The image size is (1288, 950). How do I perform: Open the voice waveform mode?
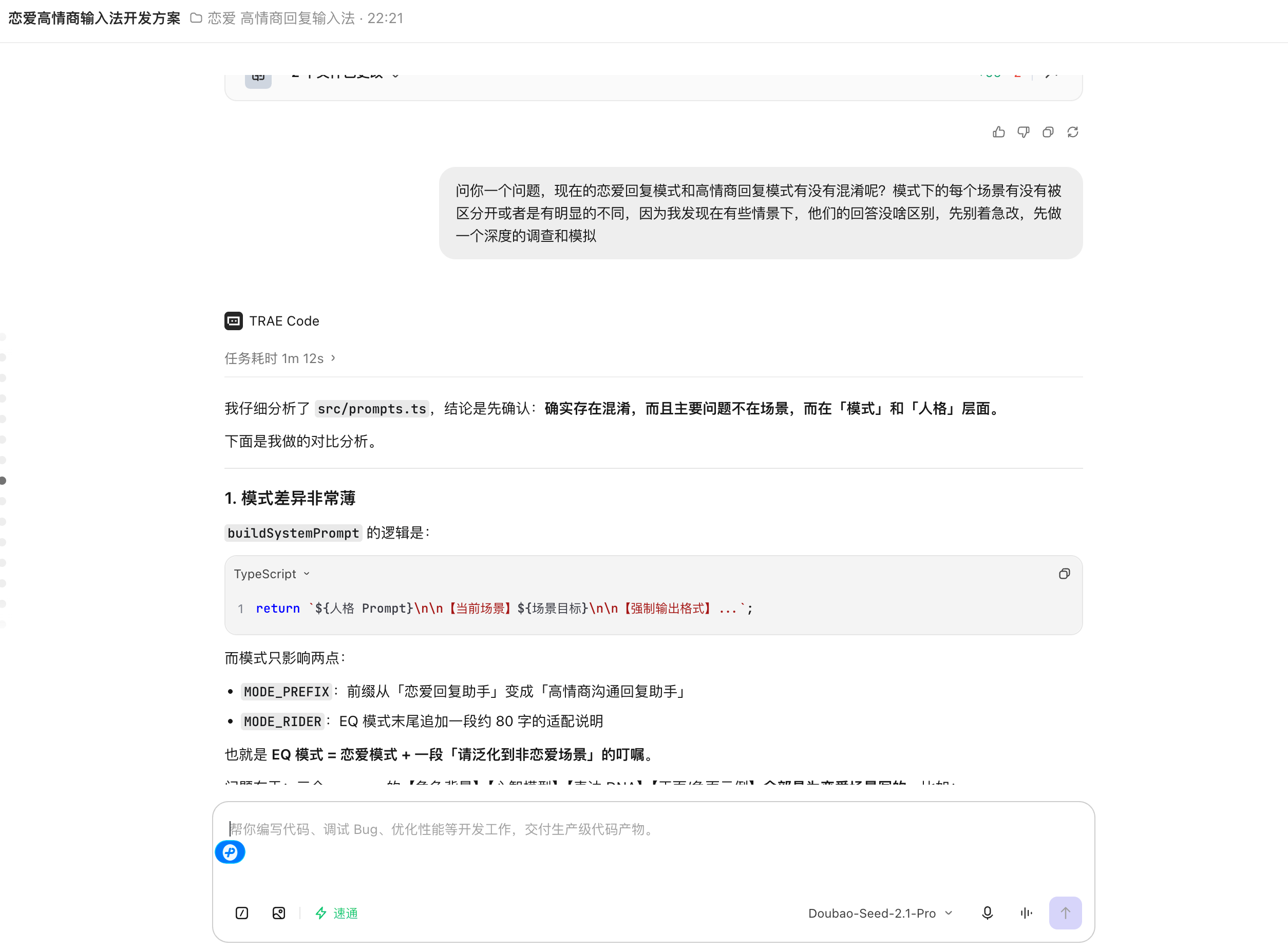(1027, 913)
